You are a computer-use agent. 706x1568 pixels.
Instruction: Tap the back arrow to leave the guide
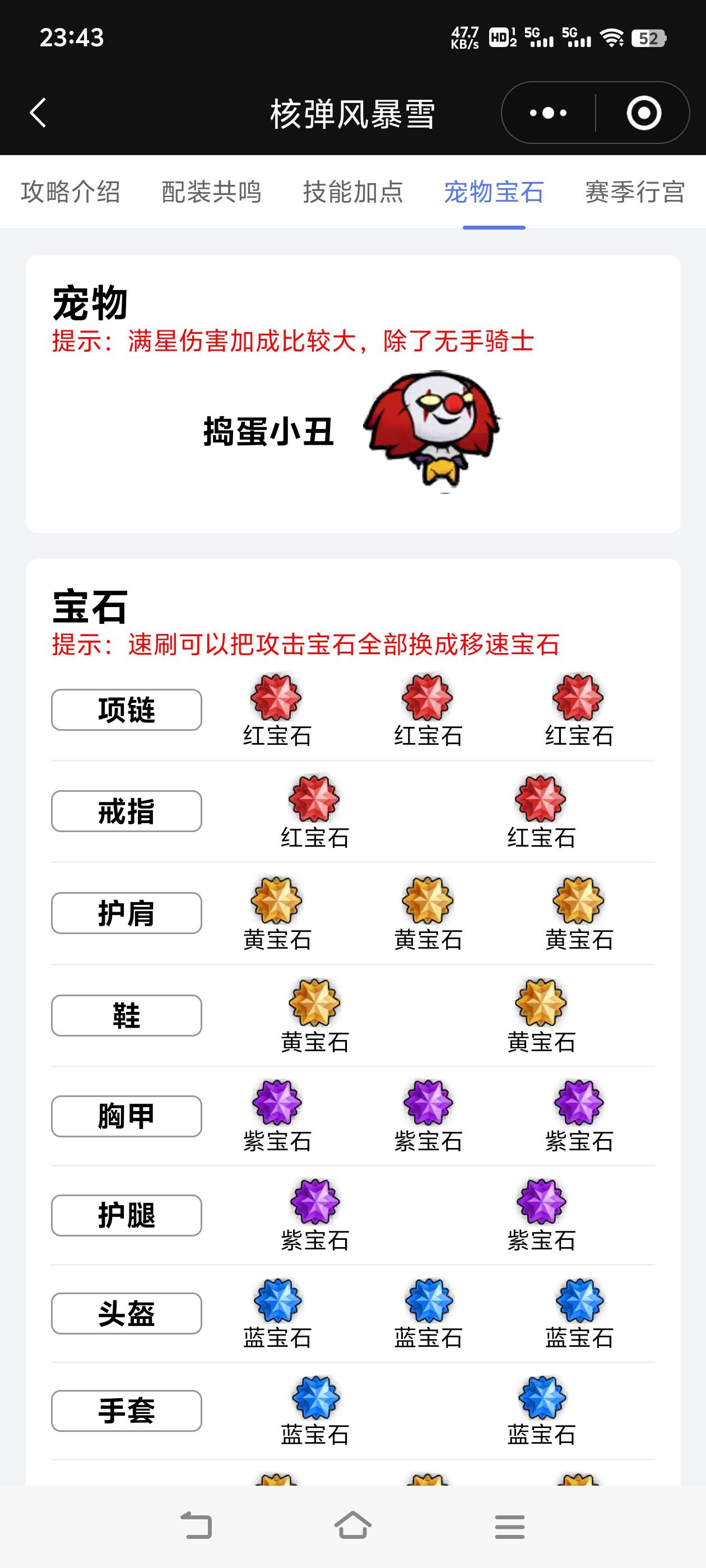point(38,113)
